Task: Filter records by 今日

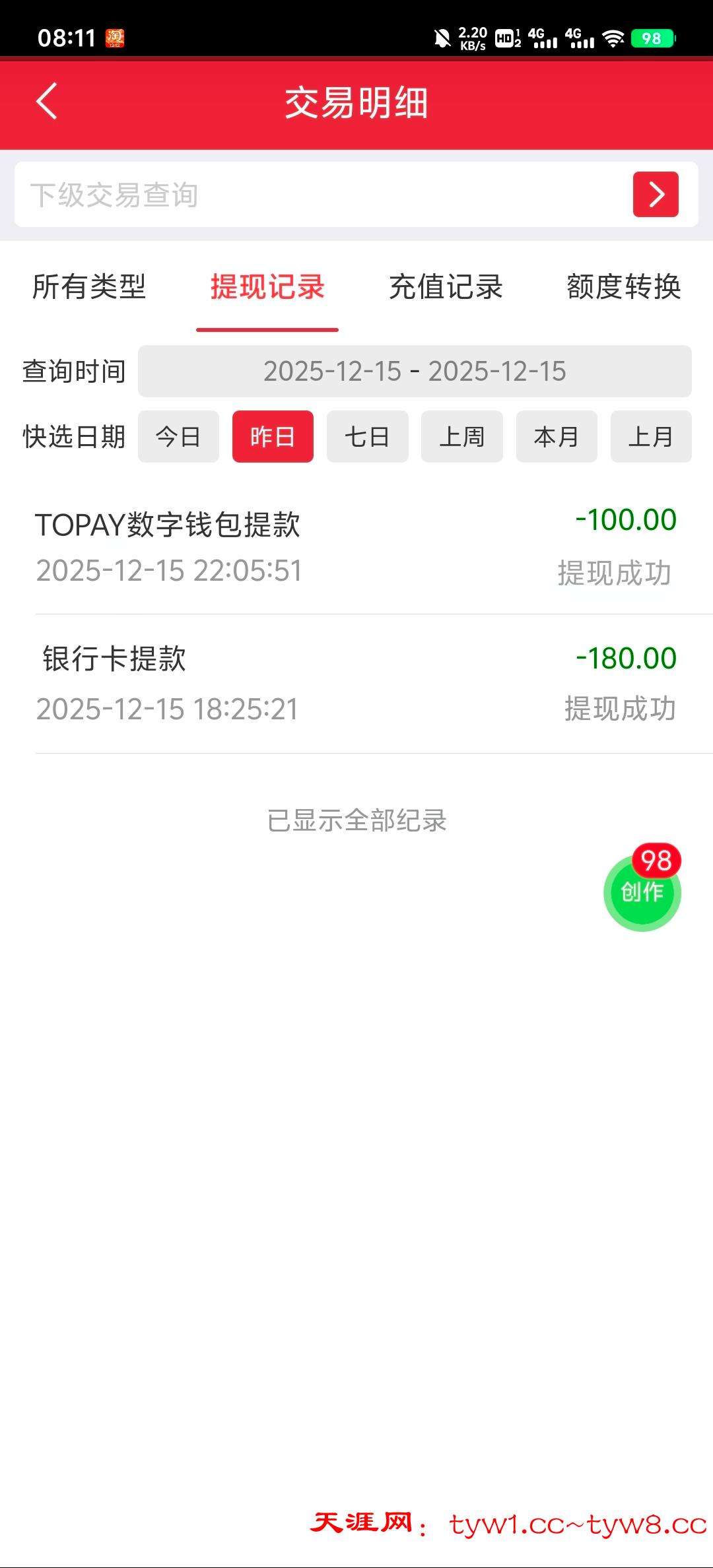Action: coord(178,437)
